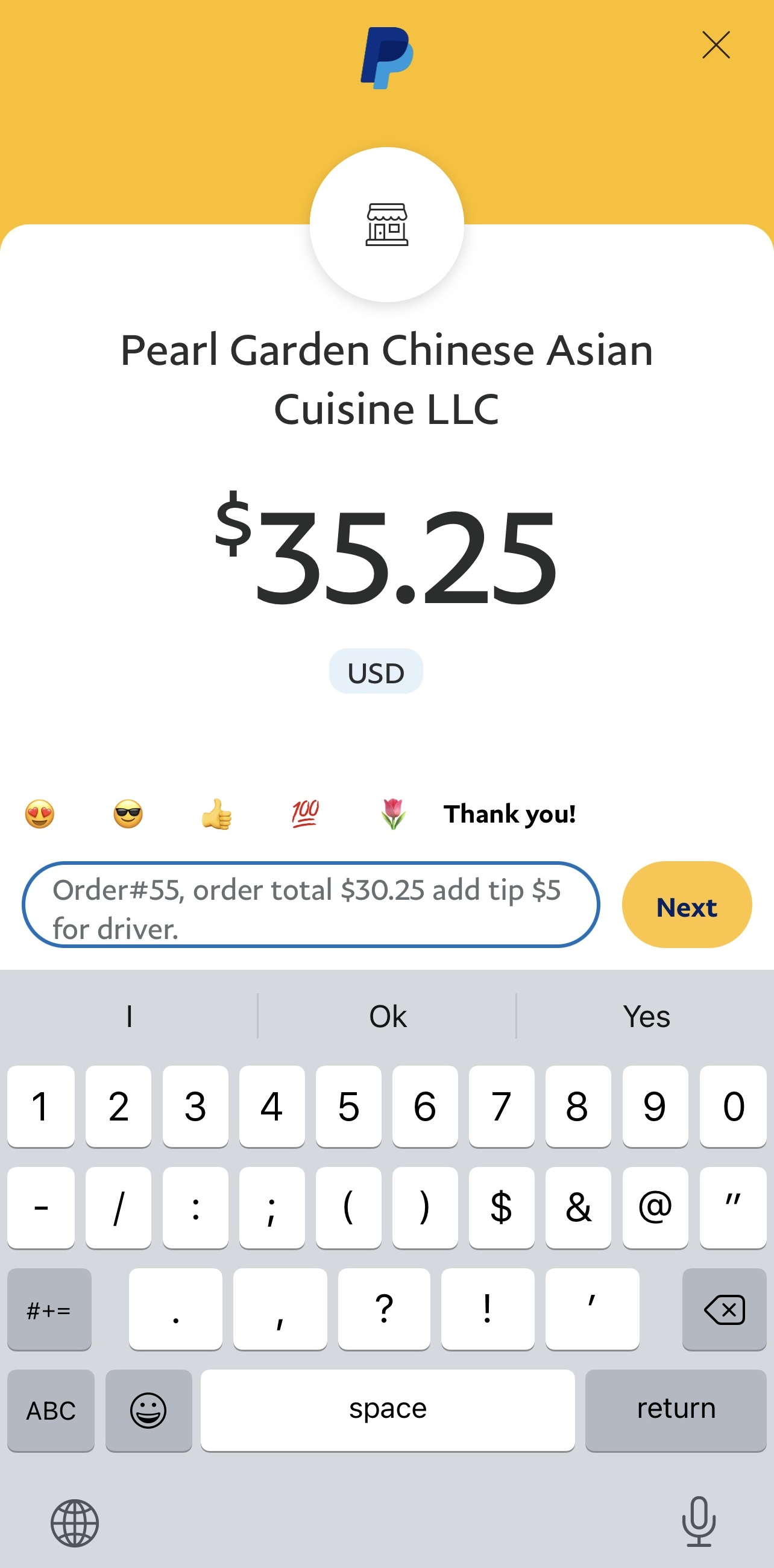Add thumbs up emoji to note
The height and width of the screenshot is (1568, 774).
click(216, 814)
